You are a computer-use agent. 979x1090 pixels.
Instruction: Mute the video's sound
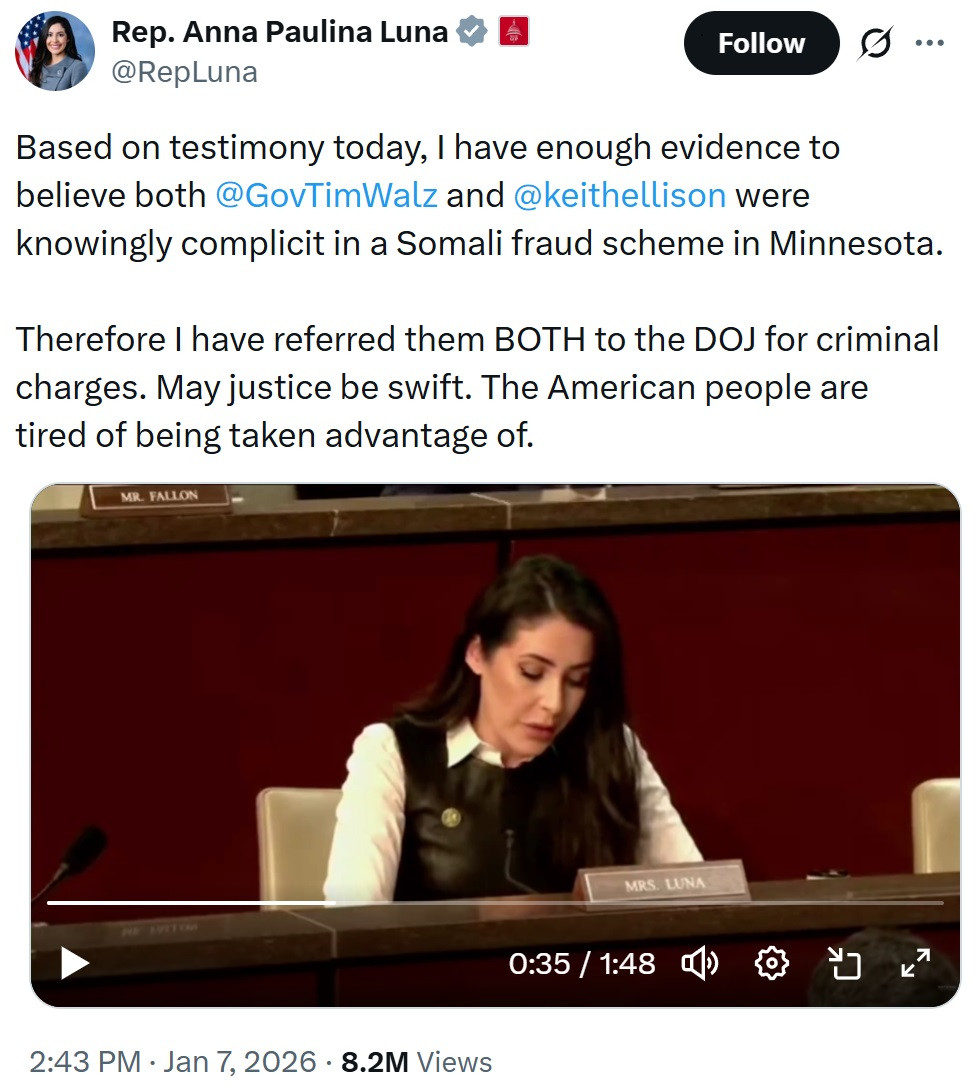click(x=699, y=963)
